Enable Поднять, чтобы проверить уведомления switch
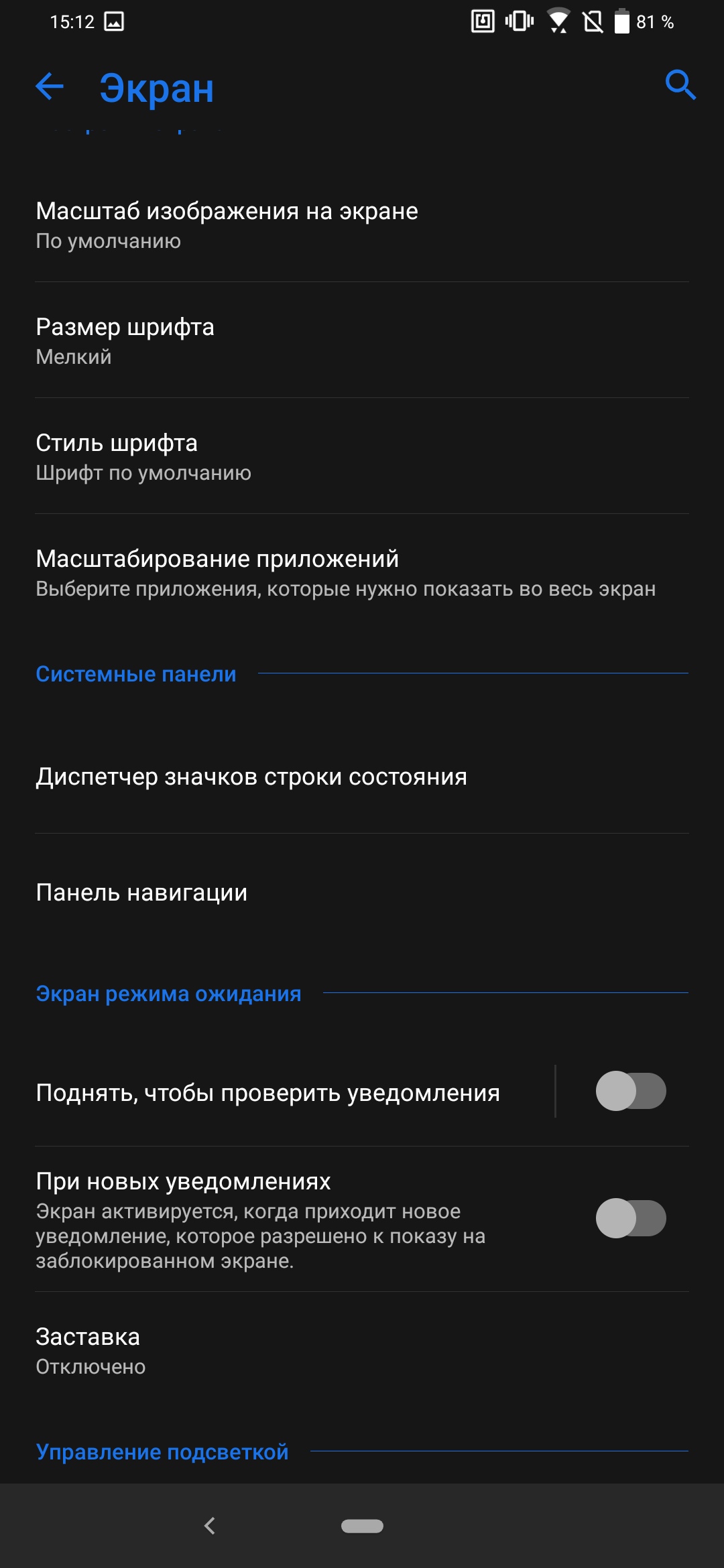 point(630,1091)
